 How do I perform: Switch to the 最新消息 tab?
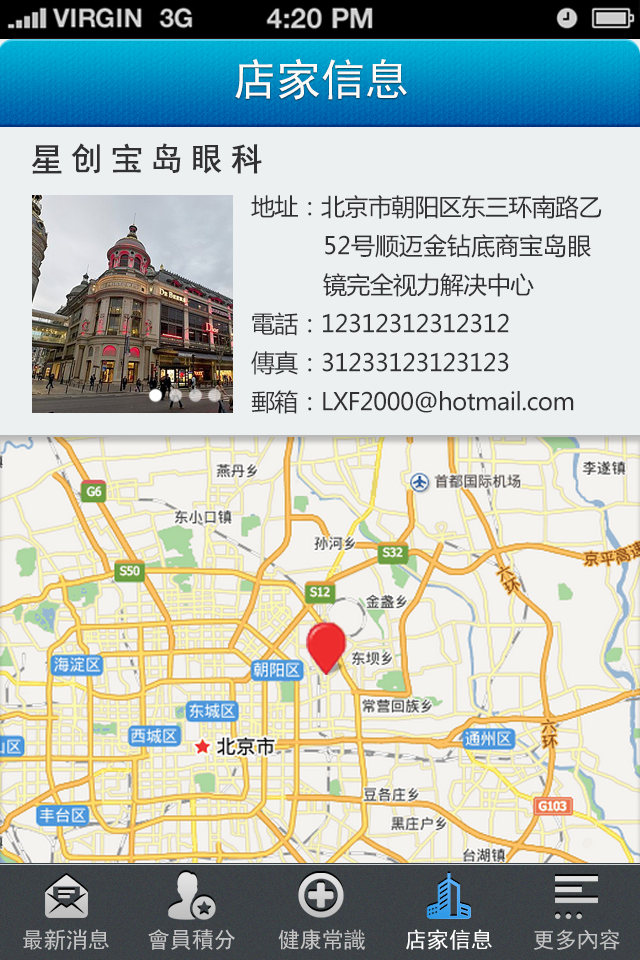(66, 912)
